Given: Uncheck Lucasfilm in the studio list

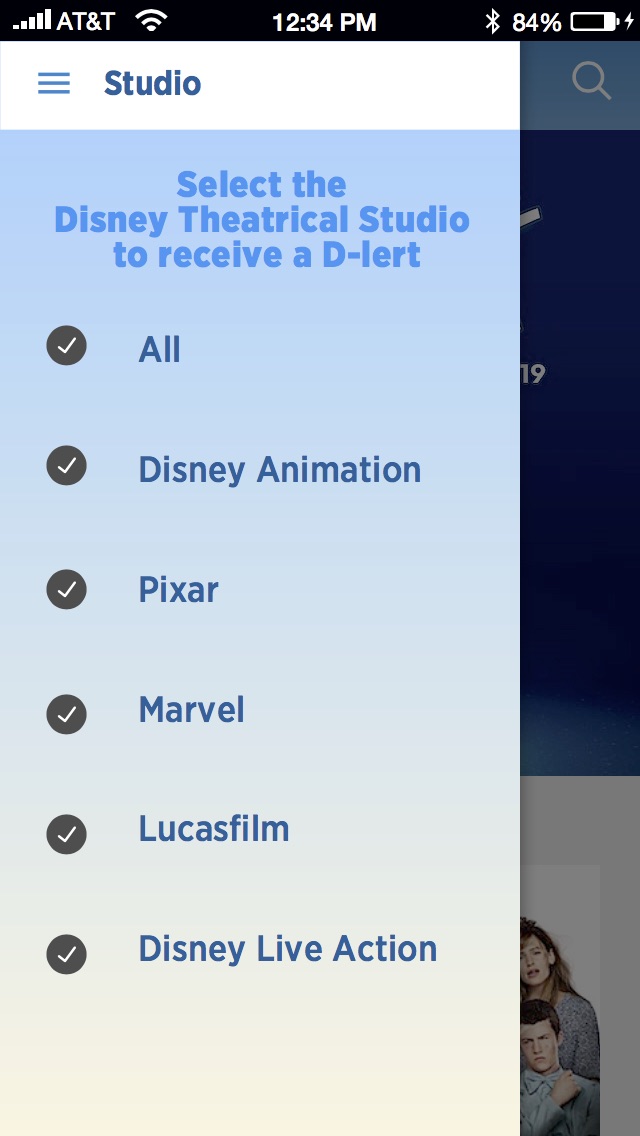Looking at the screenshot, I should tap(67, 835).
